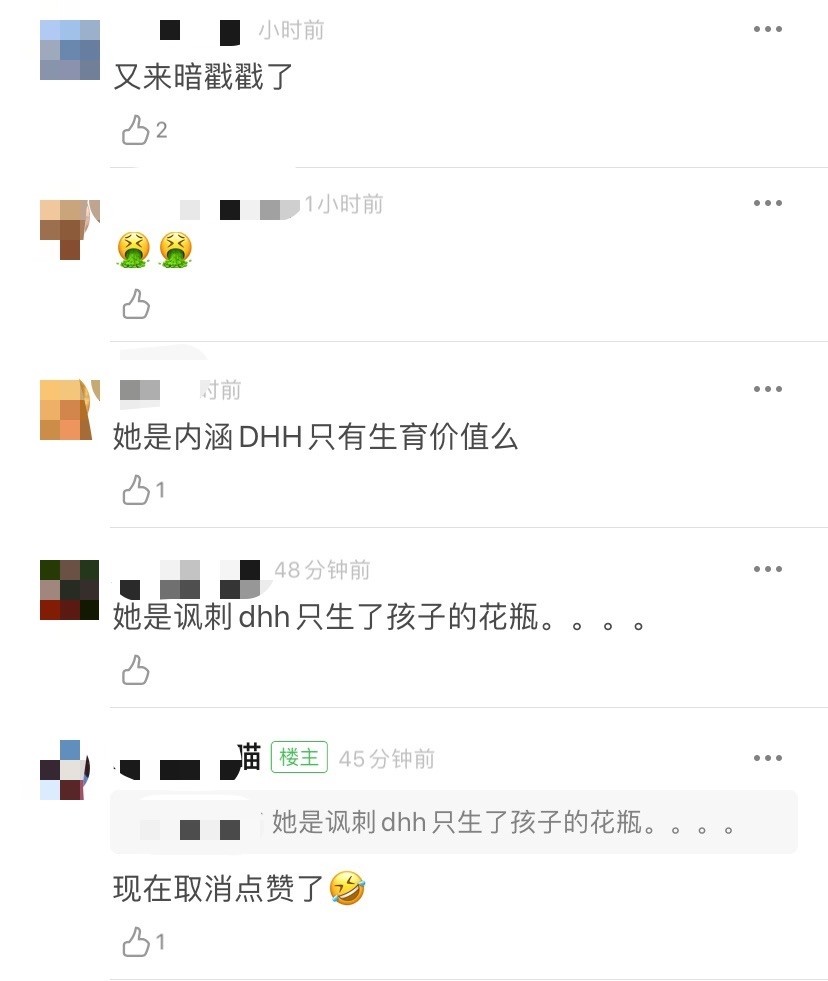
Task: Open avatar of the 48分钟前 commenter
Action: pyautogui.click(x=70, y=590)
